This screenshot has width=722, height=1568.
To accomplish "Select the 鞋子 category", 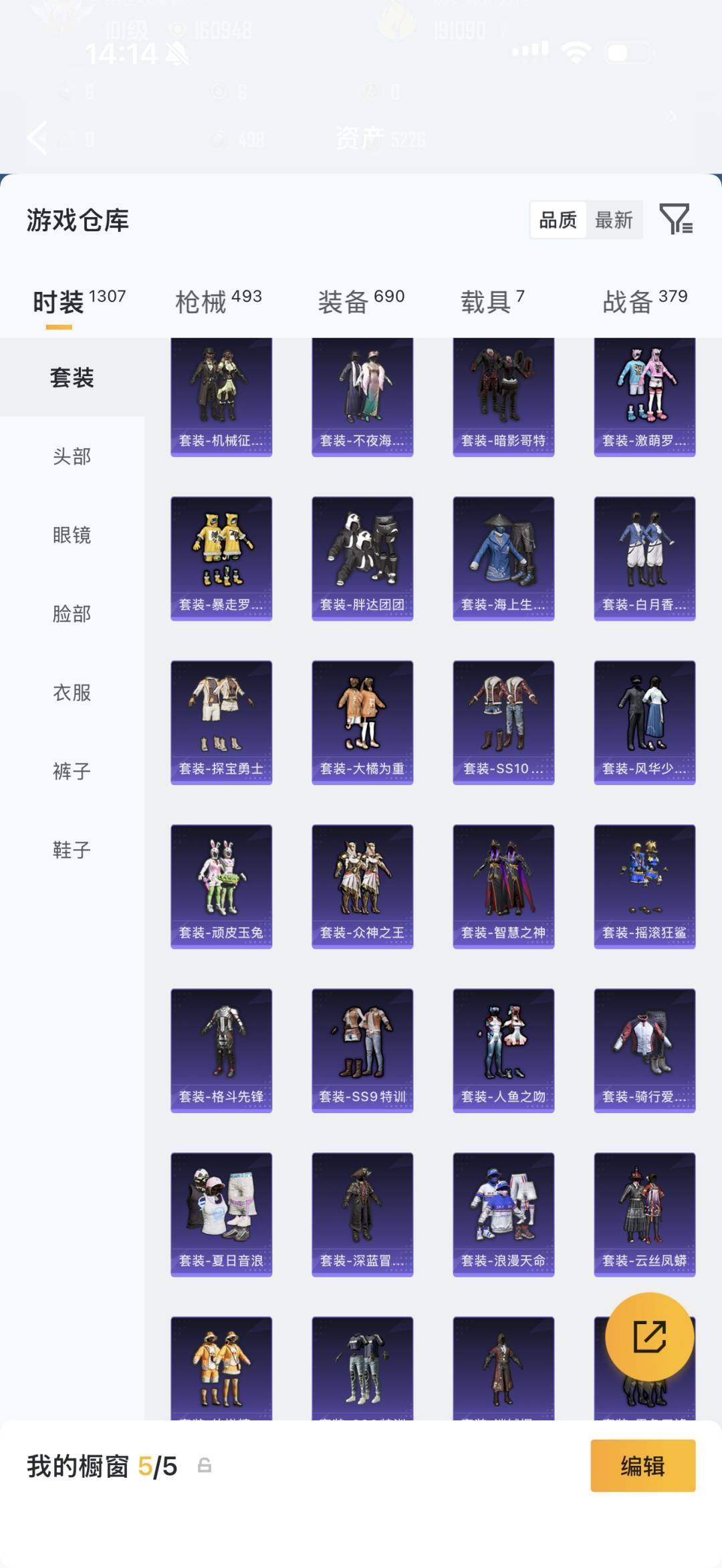I will point(72,850).
